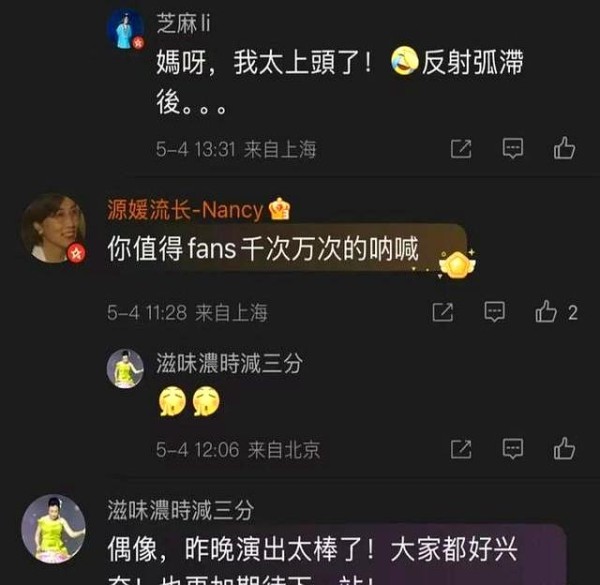Open username 源媛流长-Nancy
The height and width of the screenshot is (585, 600).
(x=185, y=209)
